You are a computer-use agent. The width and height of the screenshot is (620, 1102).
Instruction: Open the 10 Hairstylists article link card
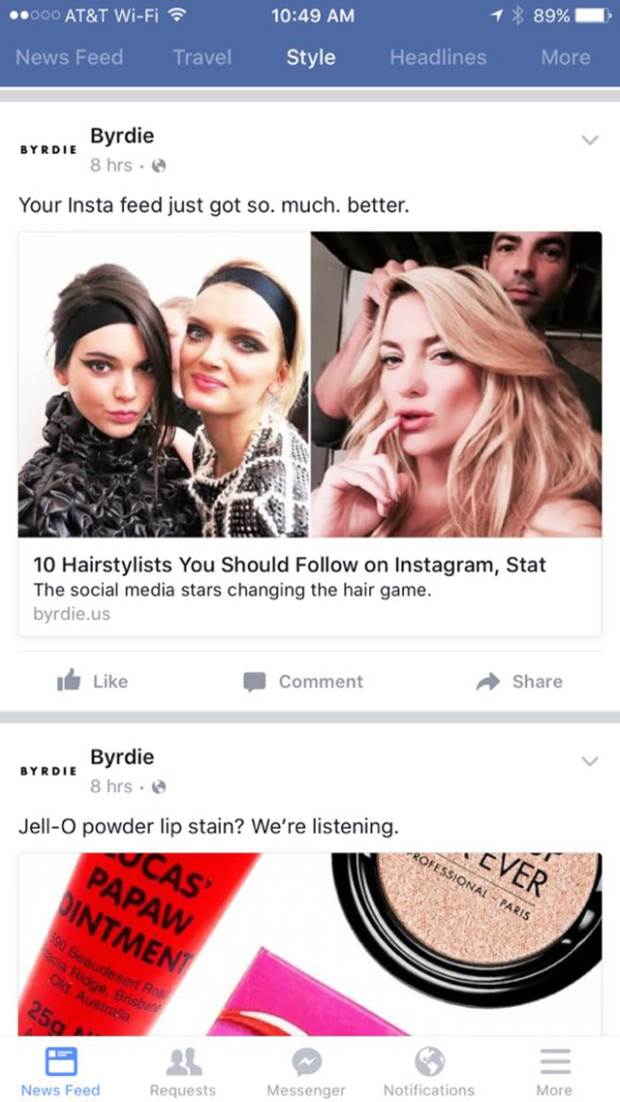(x=310, y=583)
